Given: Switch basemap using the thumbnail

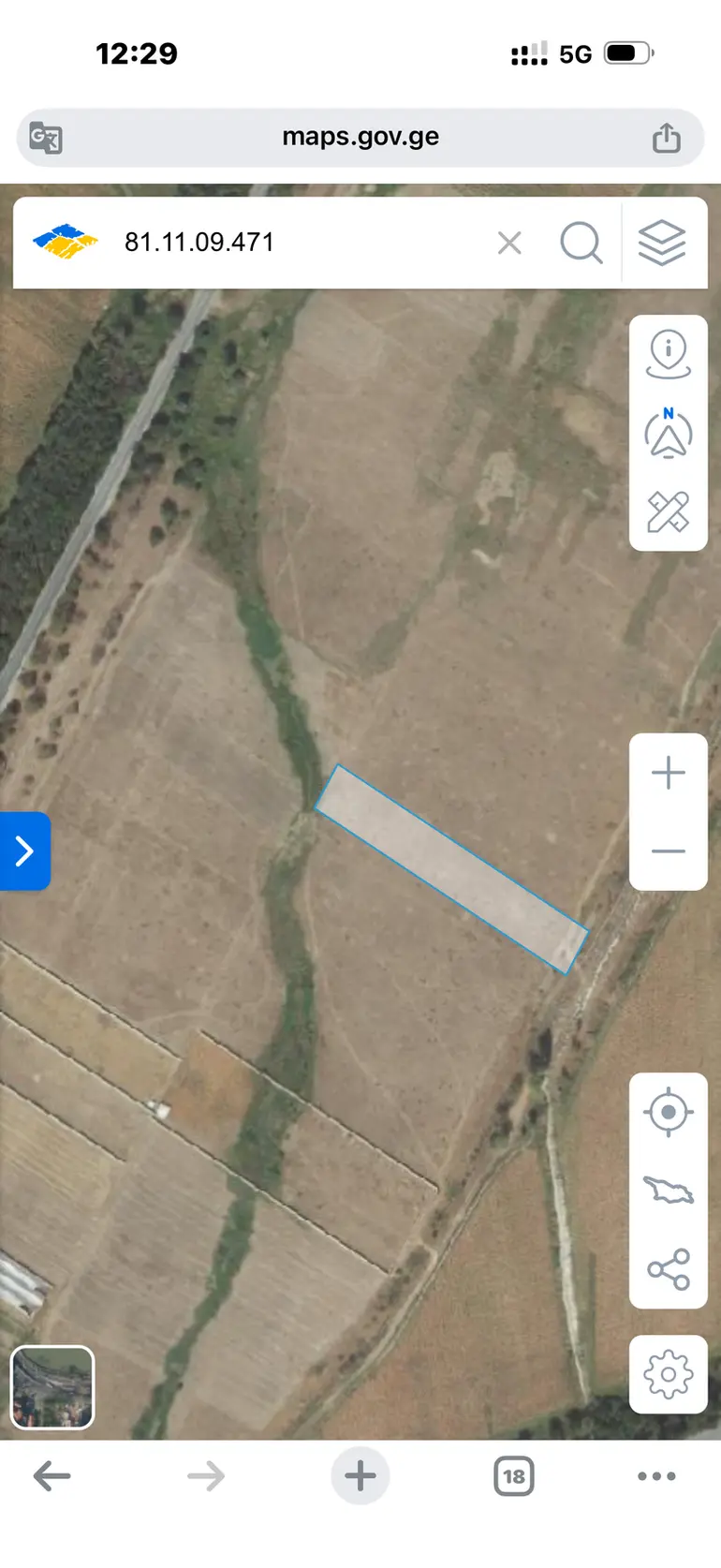Looking at the screenshot, I should click(52, 1387).
